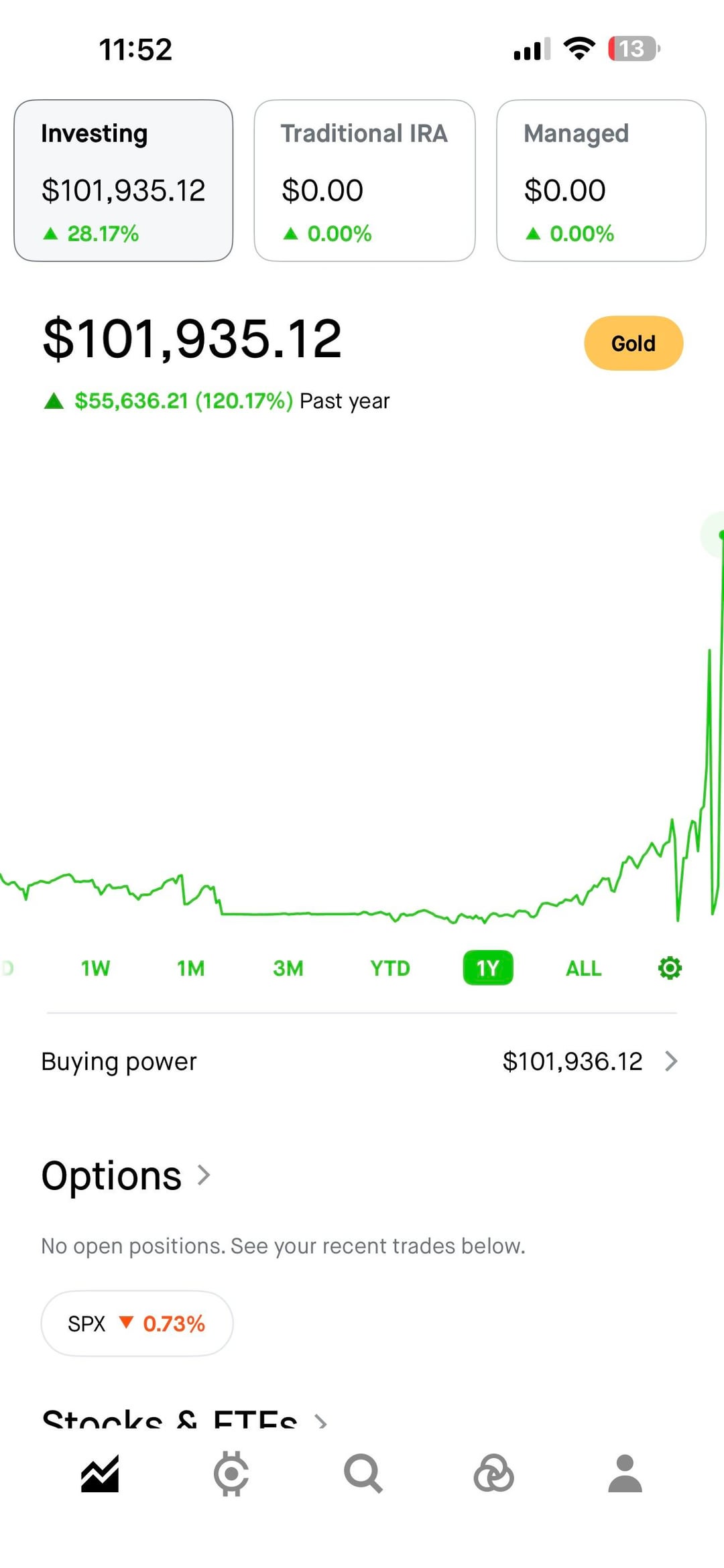This screenshot has height=1568, width=724.
Task: Open the Managed account card
Action: point(601,180)
